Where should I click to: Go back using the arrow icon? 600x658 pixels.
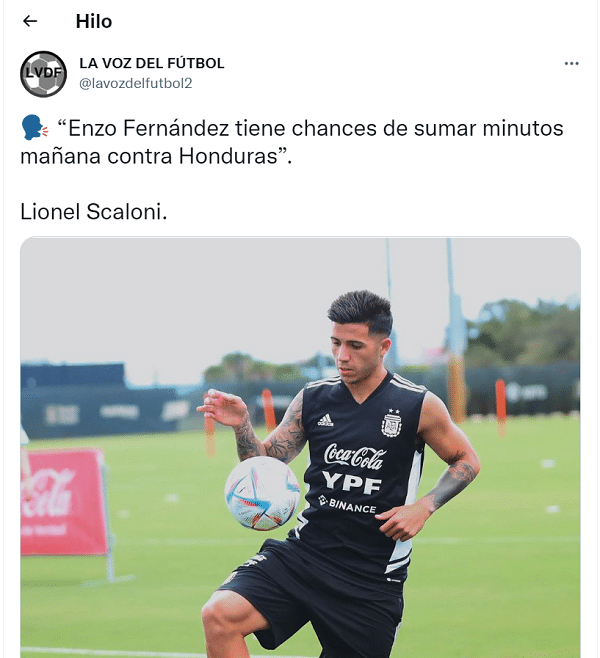[x=30, y=21]
